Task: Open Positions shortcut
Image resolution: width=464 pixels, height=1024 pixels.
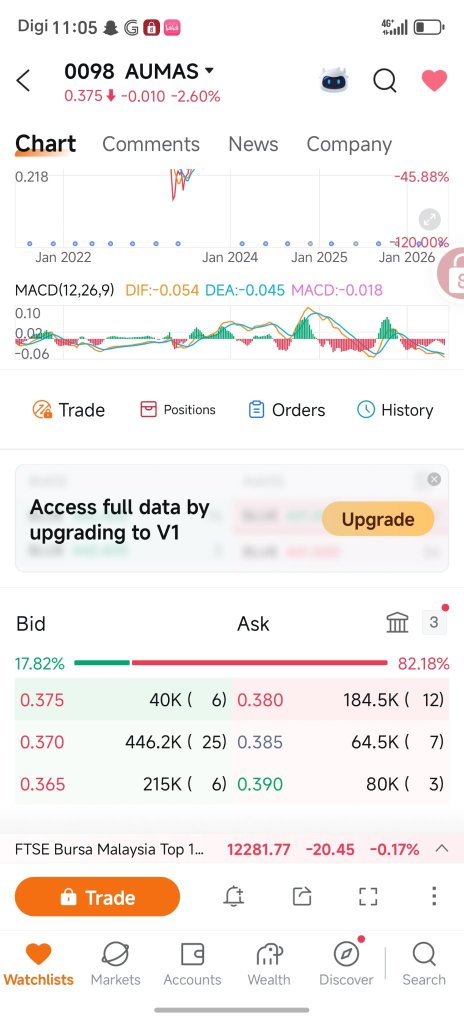Action: [x=178, y=409]
